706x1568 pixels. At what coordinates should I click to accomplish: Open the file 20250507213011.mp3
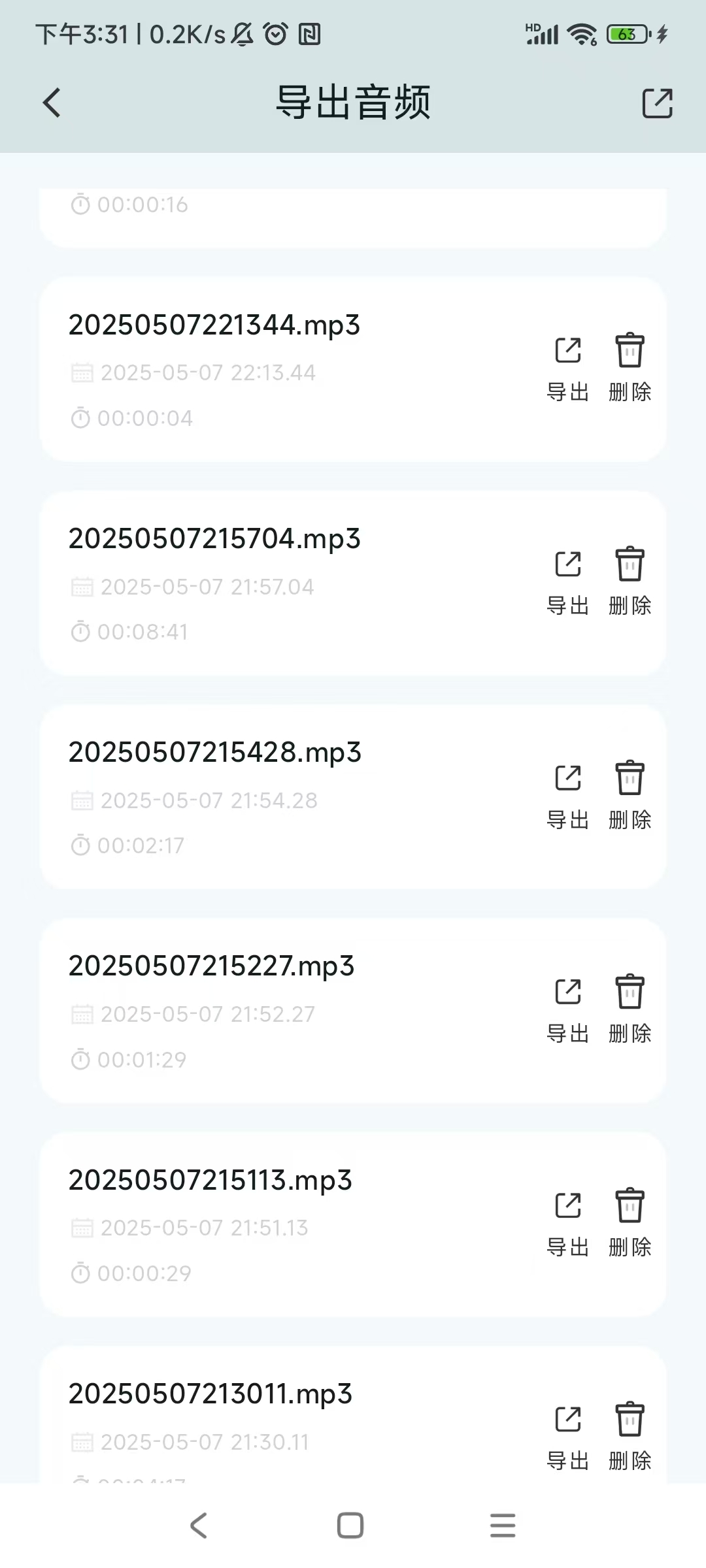210,1393
